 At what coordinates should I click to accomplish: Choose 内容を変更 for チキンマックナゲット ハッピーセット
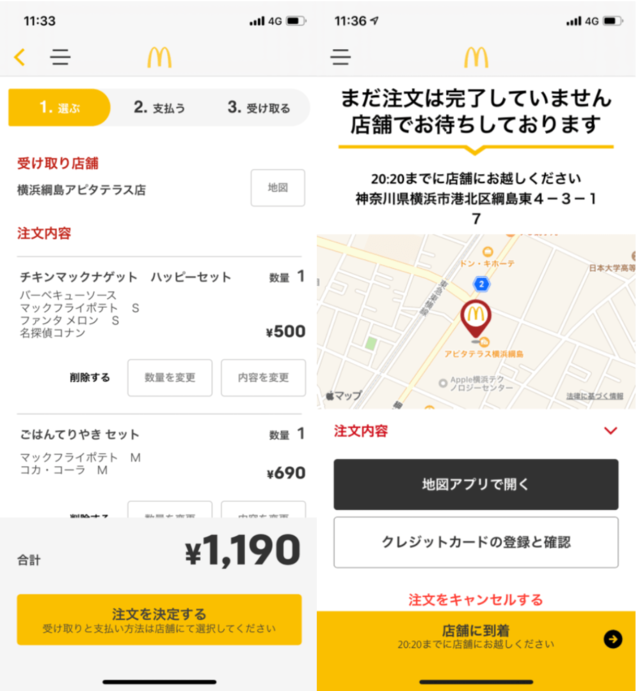point(263,378)
